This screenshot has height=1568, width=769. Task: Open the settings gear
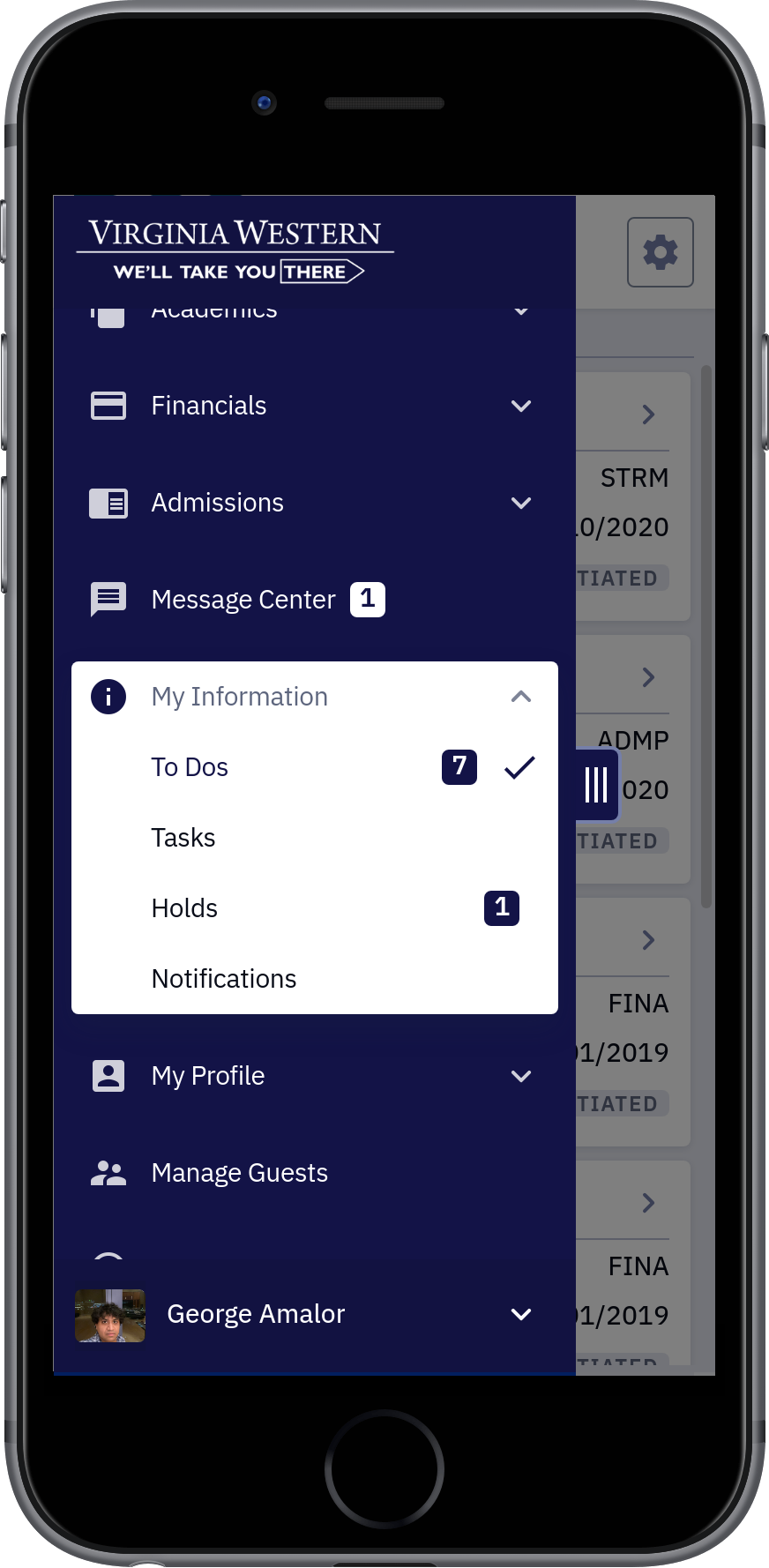(660, 252)
